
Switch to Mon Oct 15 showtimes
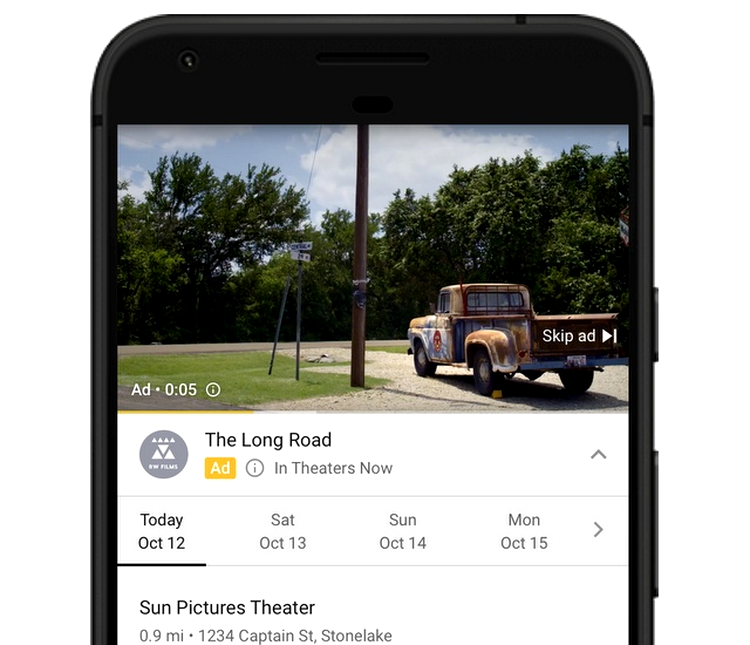pyautogui.click(x=524, y=531)
